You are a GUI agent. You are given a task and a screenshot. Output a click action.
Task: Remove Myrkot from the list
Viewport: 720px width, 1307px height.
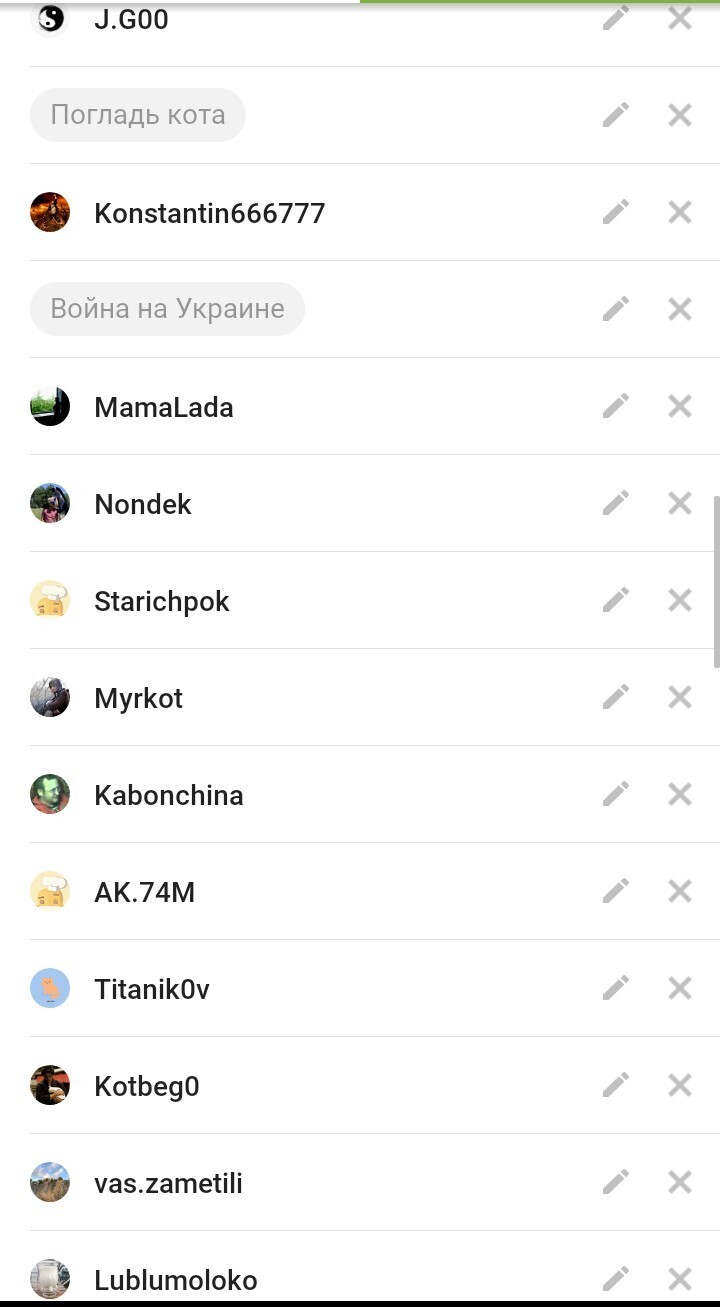click(x=680, y=697)
